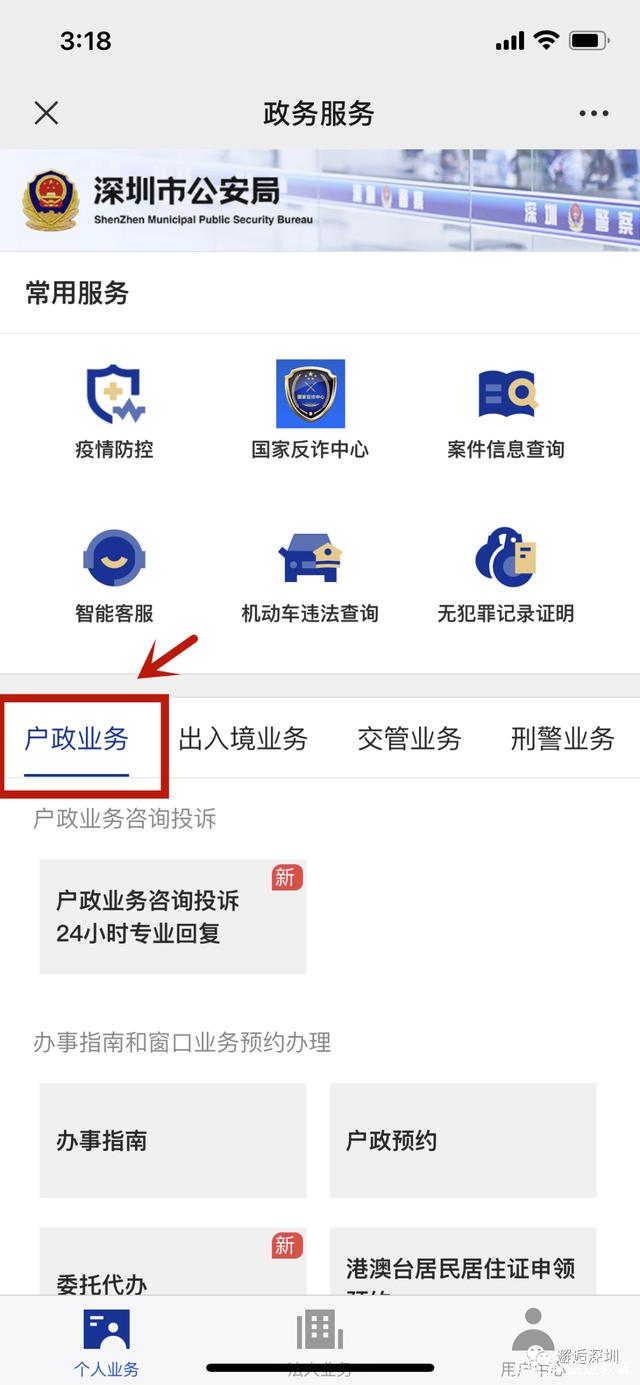Select the 户政业务 tab
Screen dimensions: 640x1385
tap(77, 739)
